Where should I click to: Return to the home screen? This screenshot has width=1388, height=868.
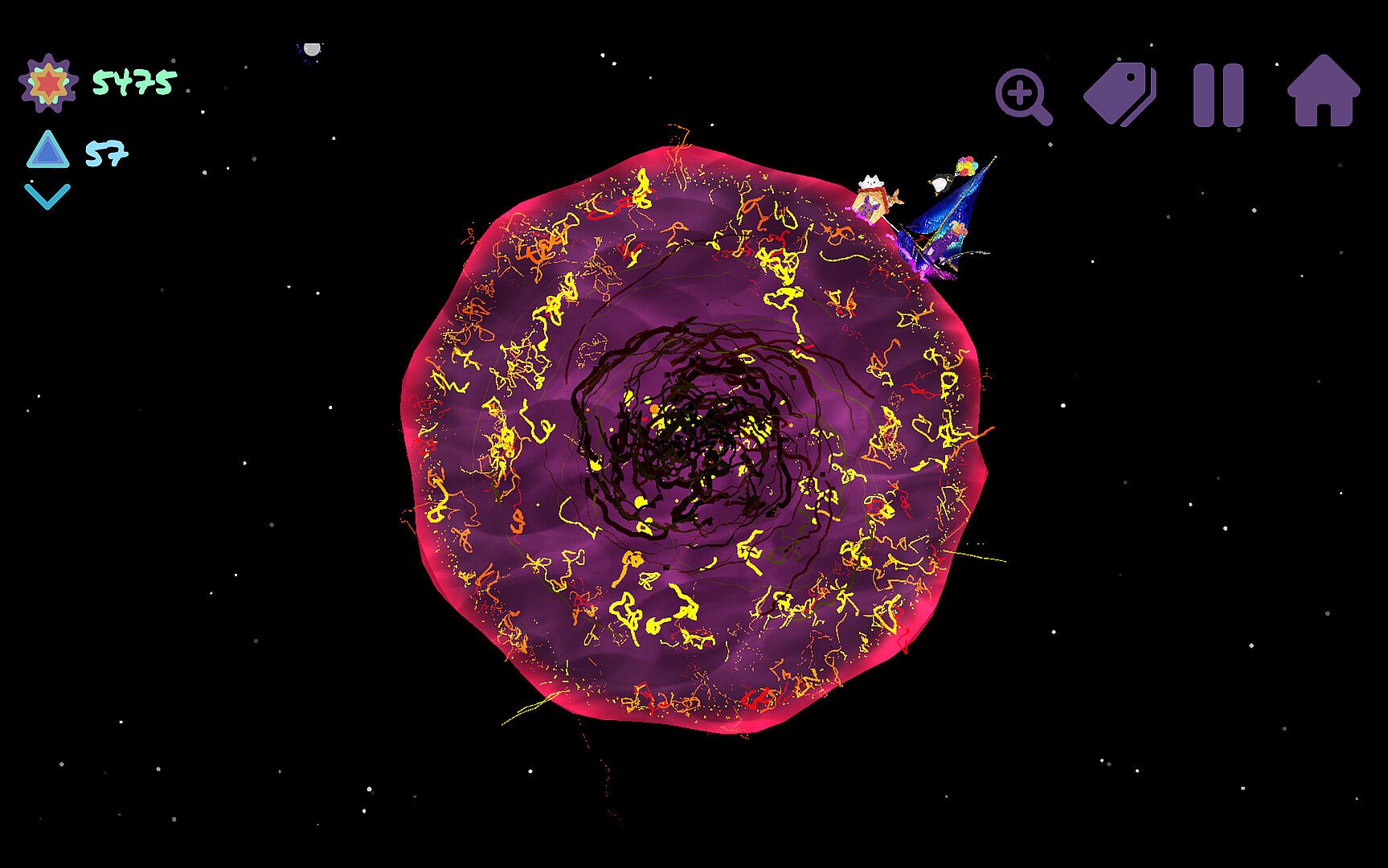(1323, 92)
